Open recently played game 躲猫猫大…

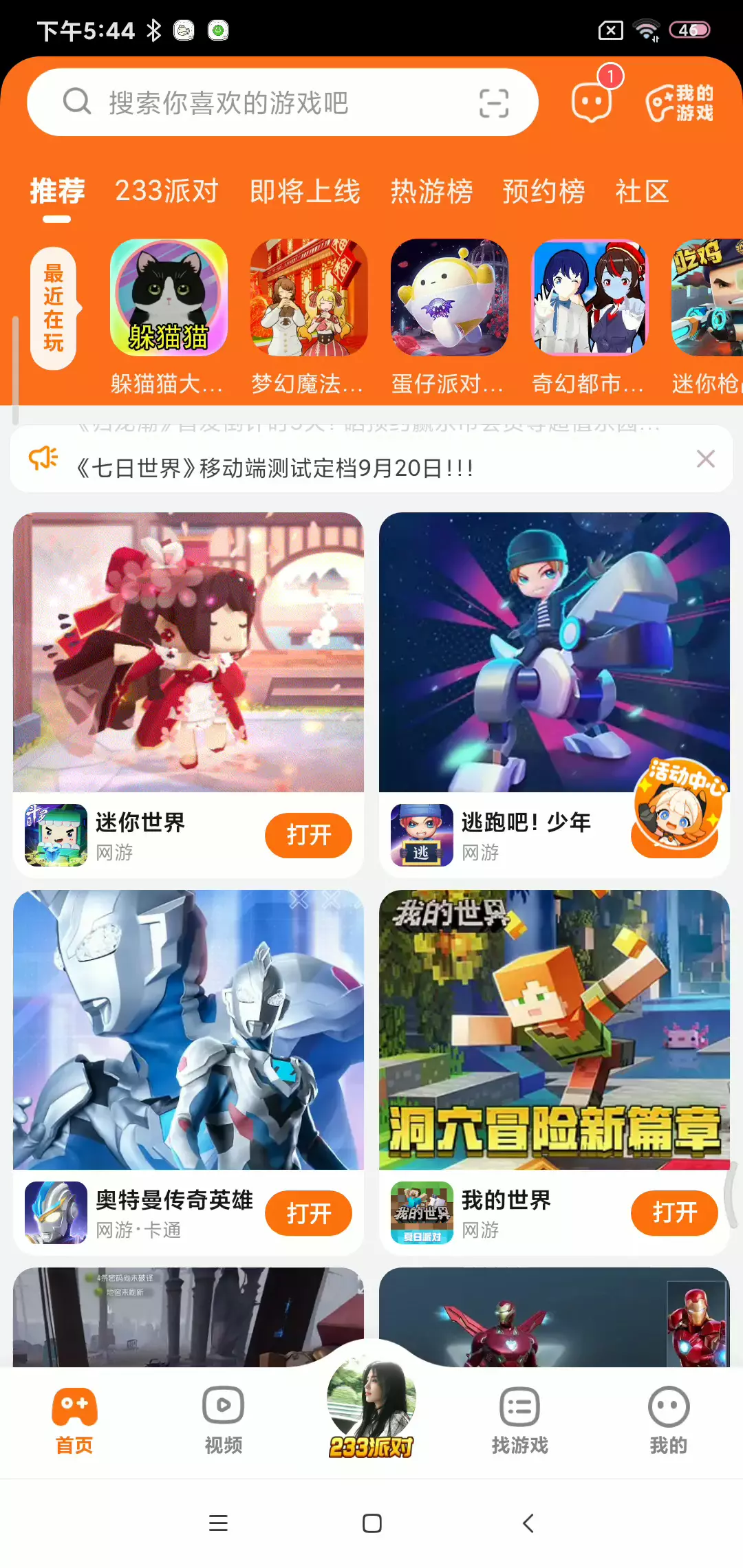click(169, 317)
